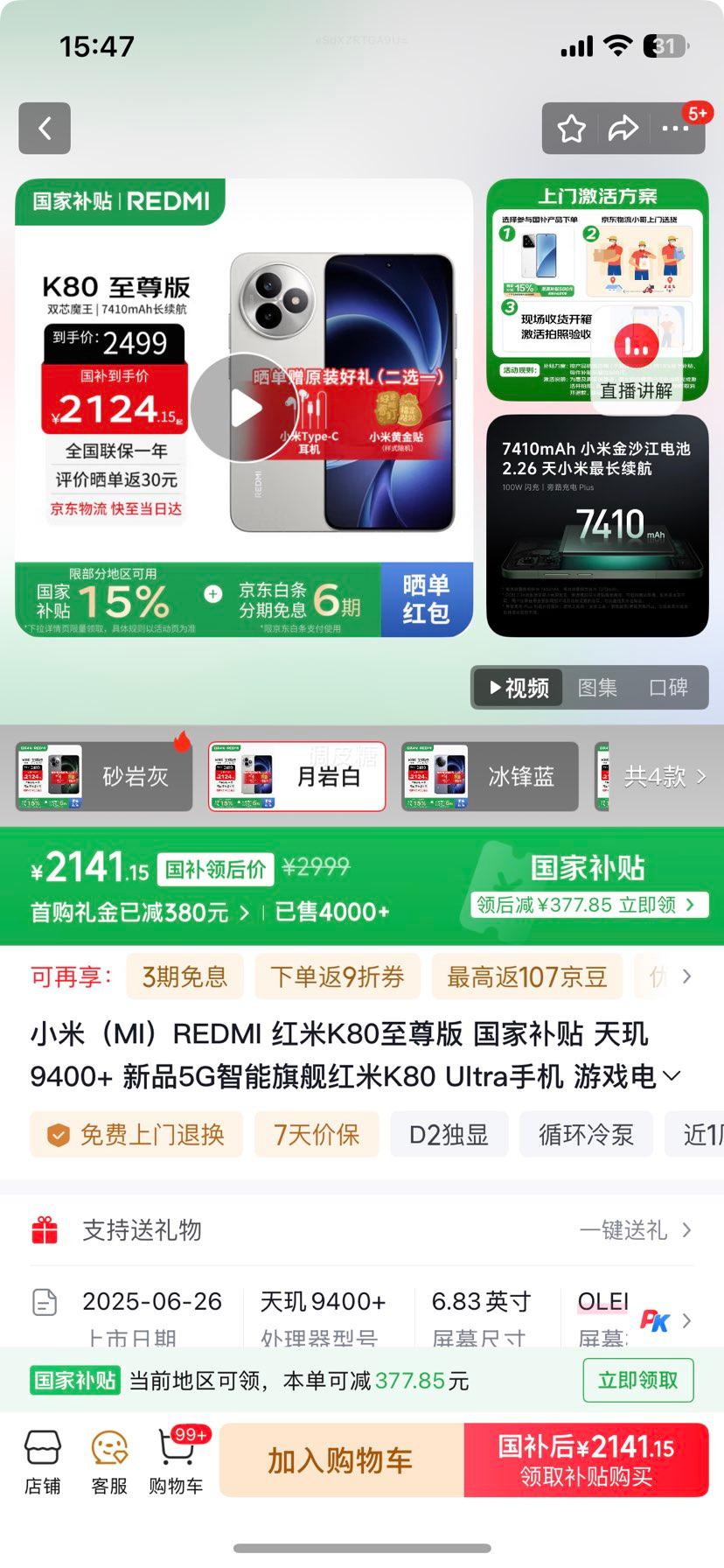724x1568 pixels.
Task: Open 一键送礼 gift option
Action: point(635,1230)
